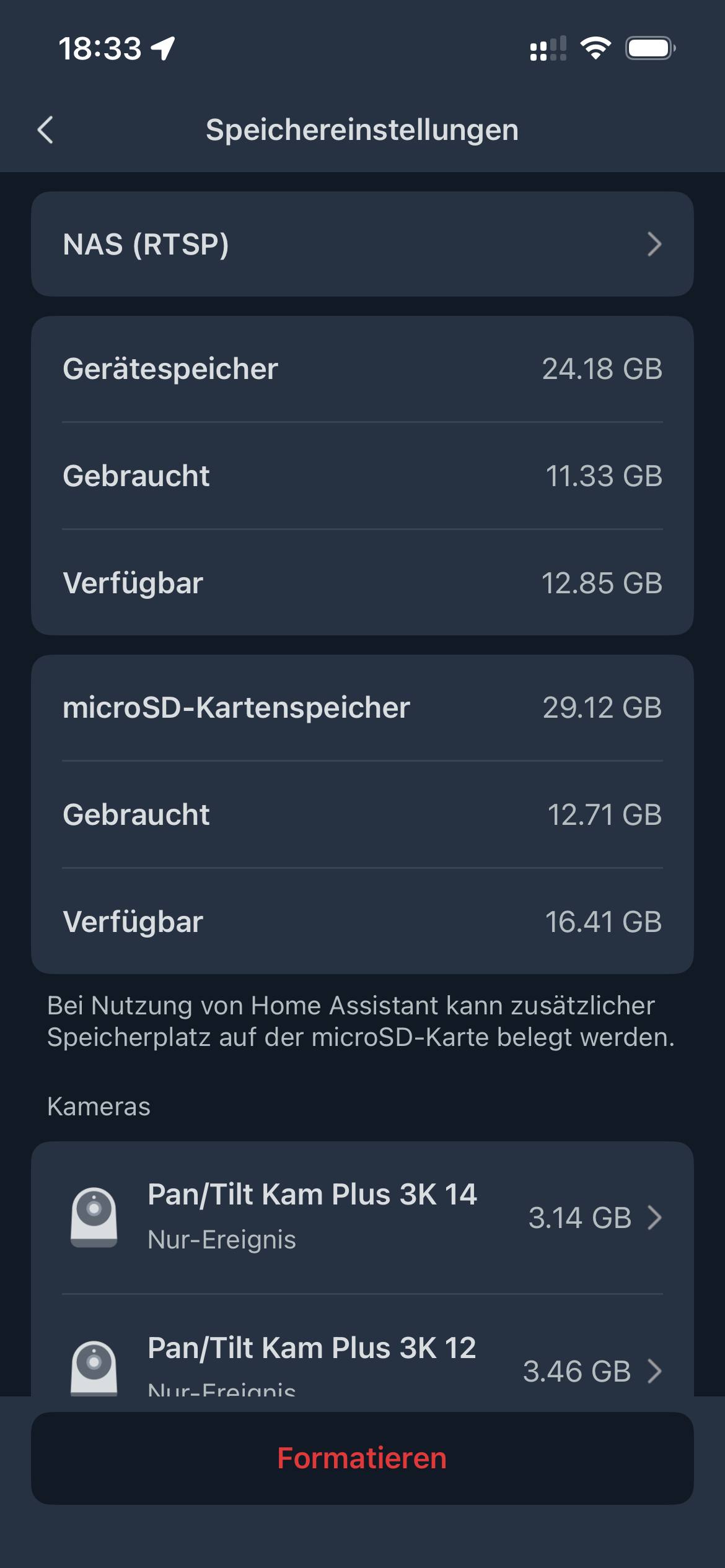Go back from Speichereinstellungen
Screen dimensions: 725x1568
(45, 130)
